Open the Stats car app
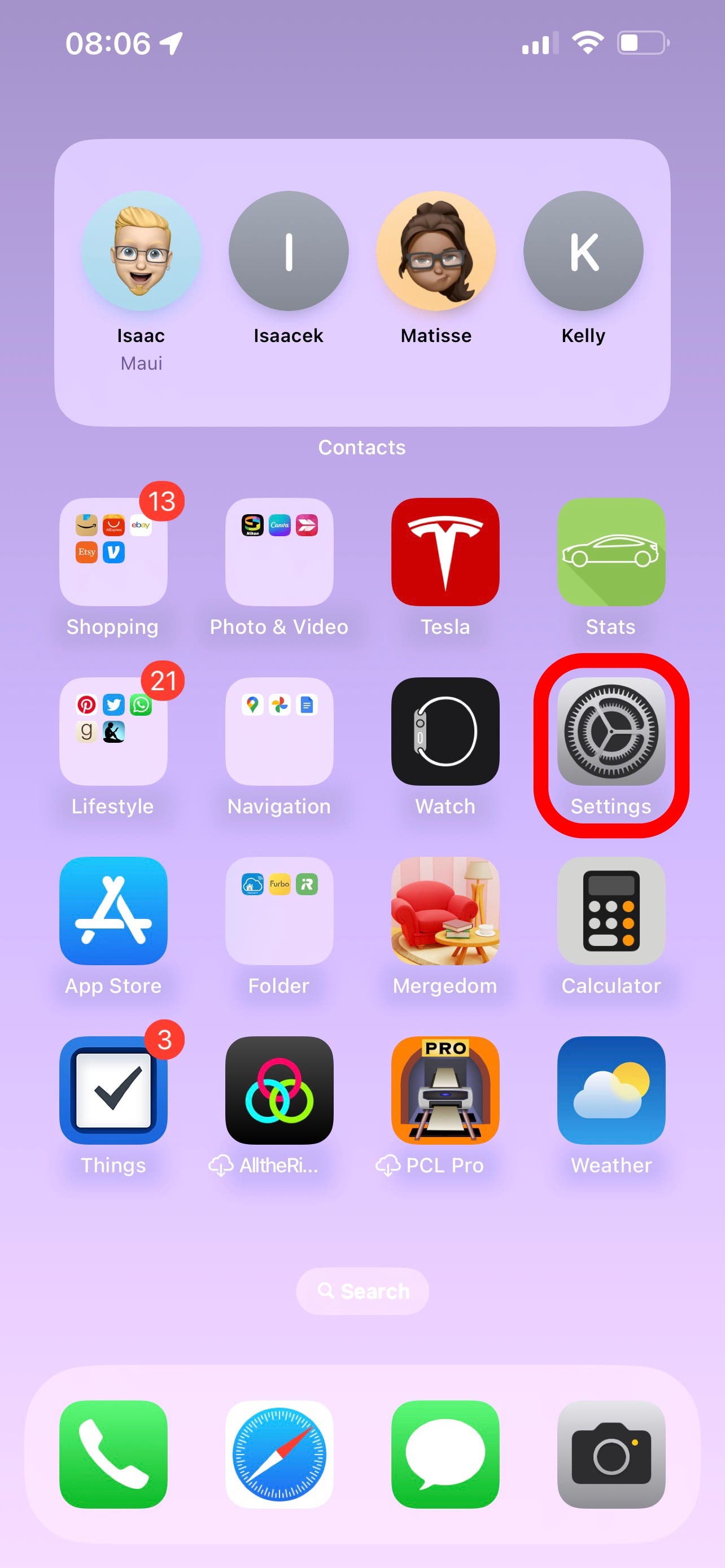725x1568 pixels. pos(610,551)
